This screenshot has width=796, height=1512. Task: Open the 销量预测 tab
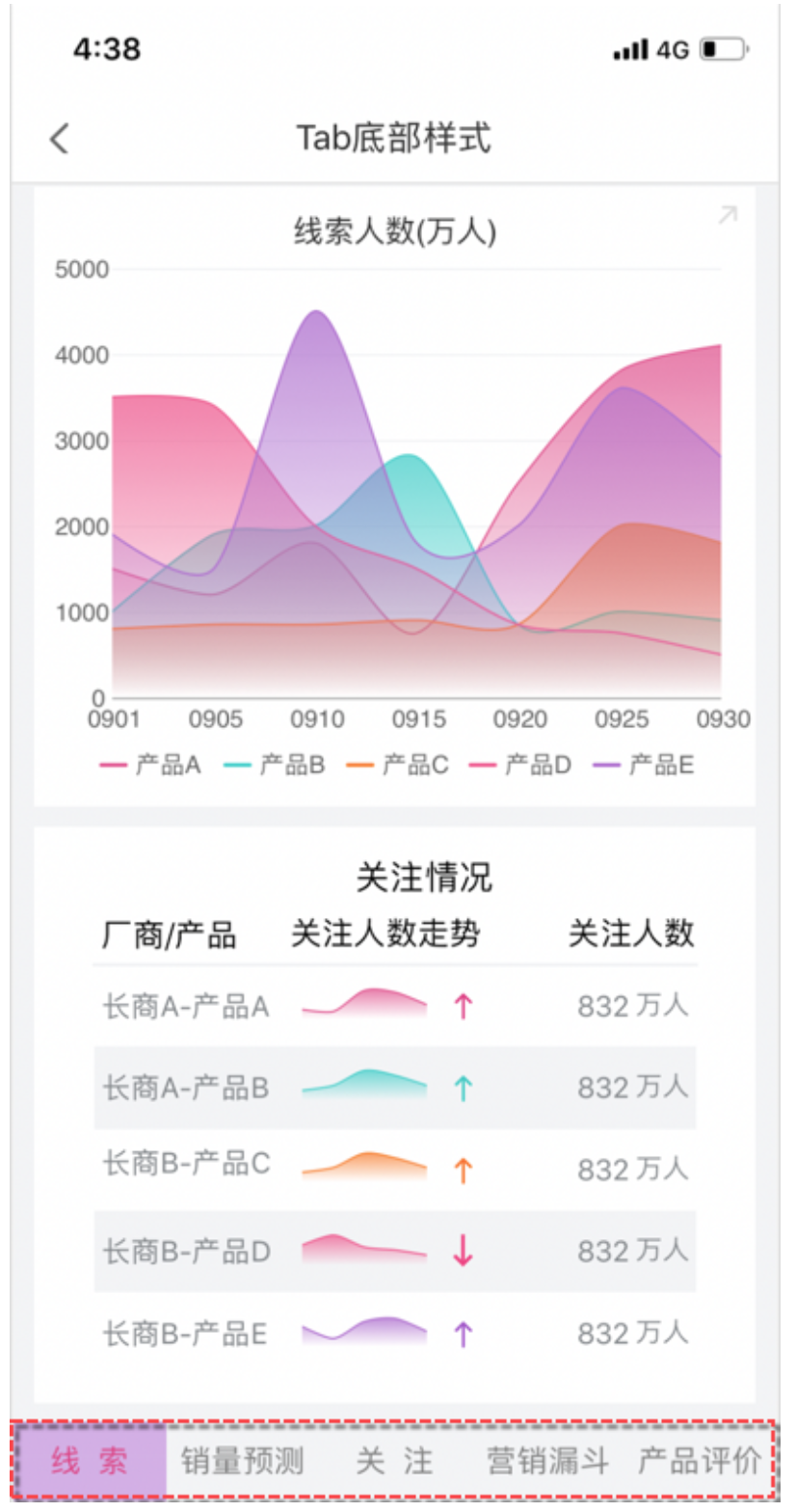[242, 1461]
